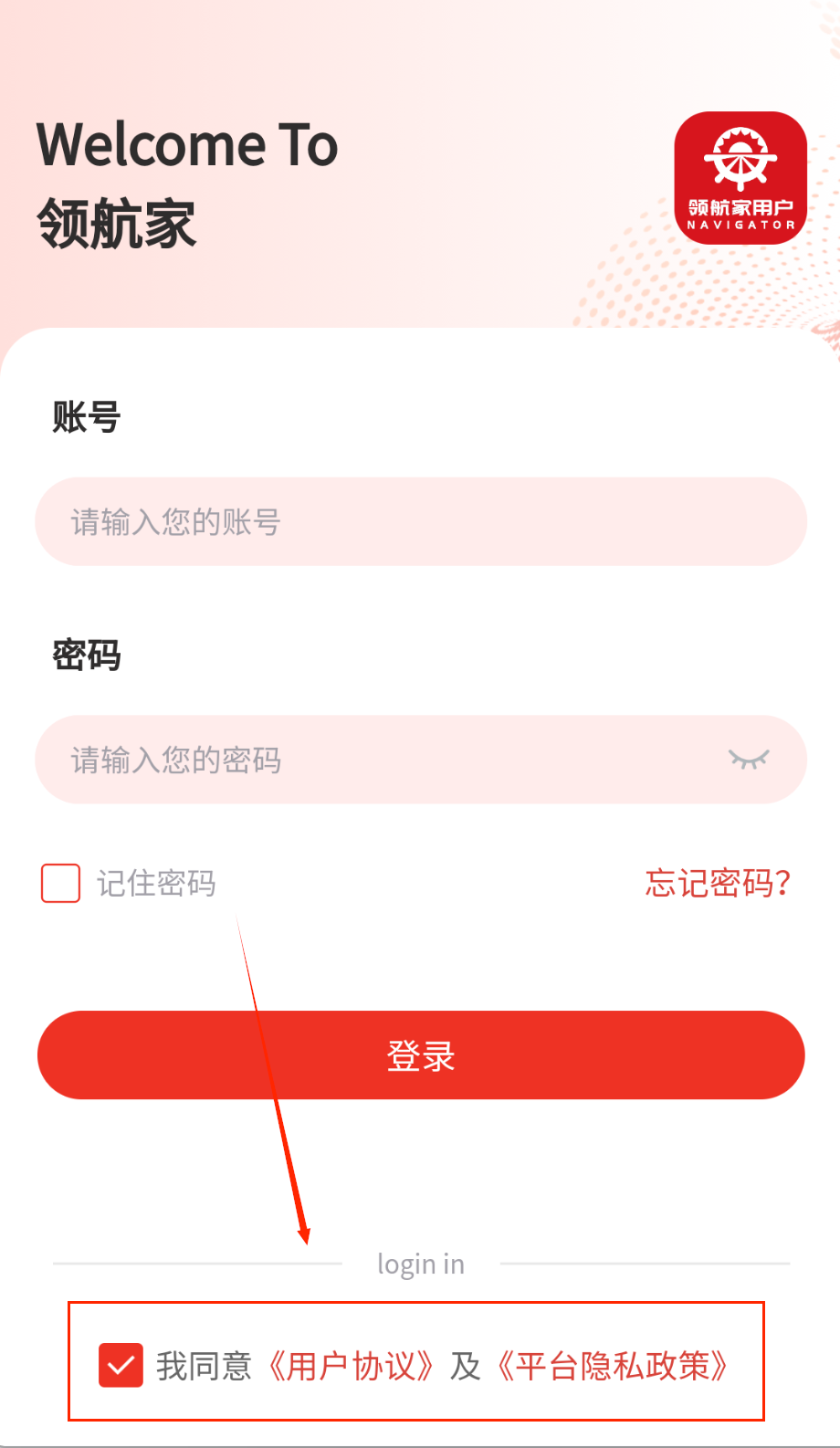
Task: Tap the account (账号) input field
Action: pos(420,521)
